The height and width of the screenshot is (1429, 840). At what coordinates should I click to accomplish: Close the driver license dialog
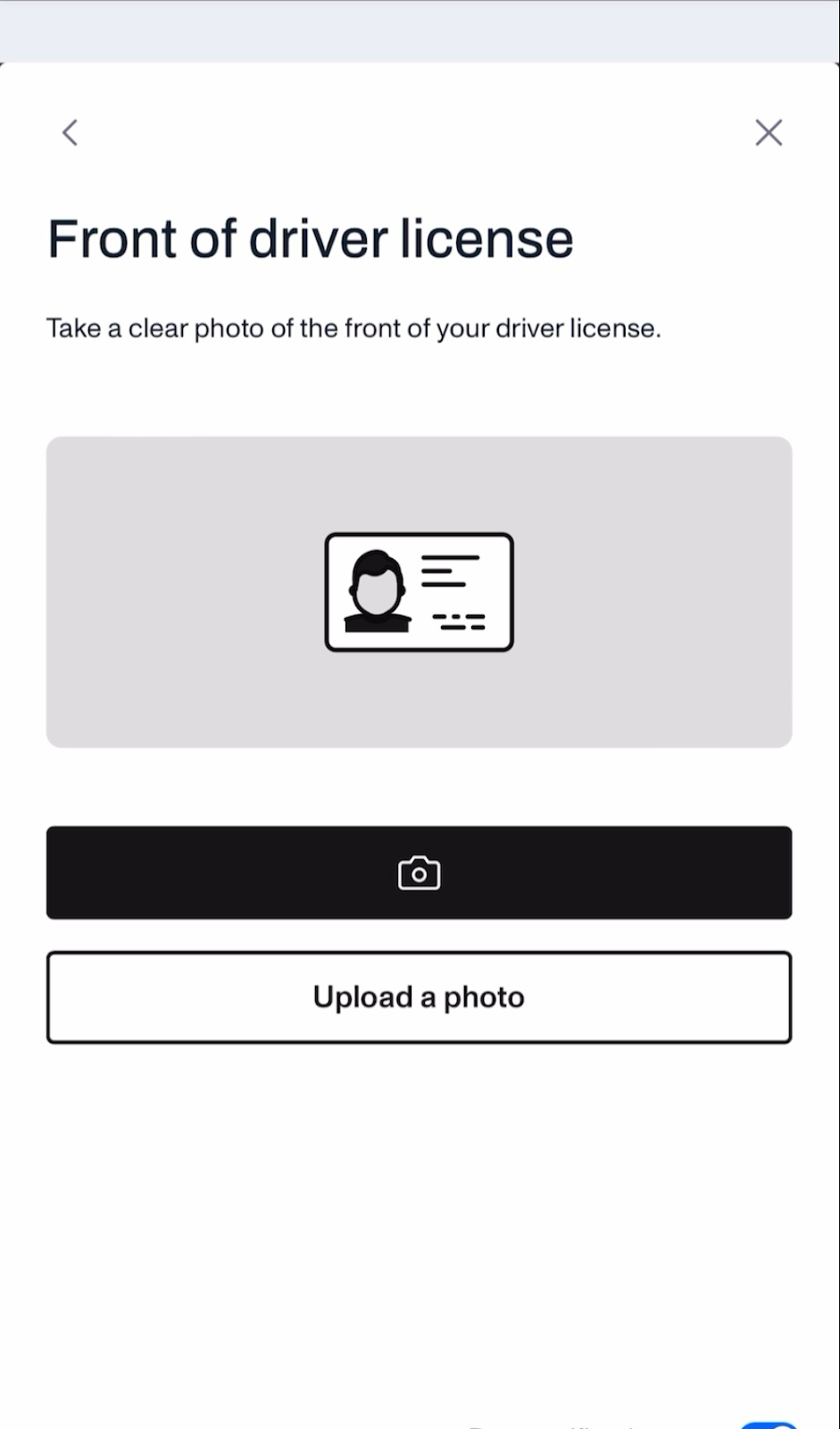coord(768,132)
